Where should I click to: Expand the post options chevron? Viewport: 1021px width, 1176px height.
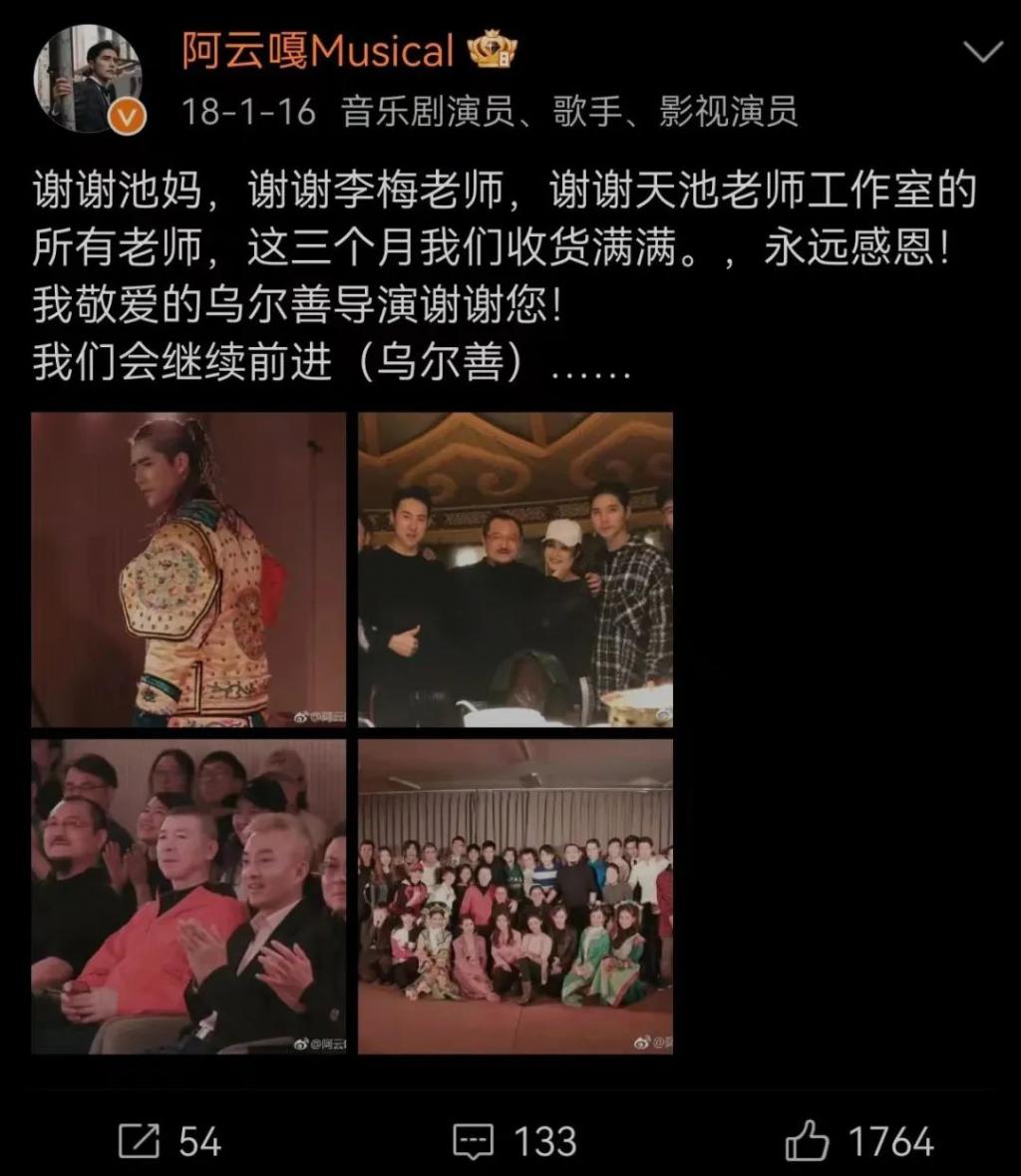[x=983, y=53]
